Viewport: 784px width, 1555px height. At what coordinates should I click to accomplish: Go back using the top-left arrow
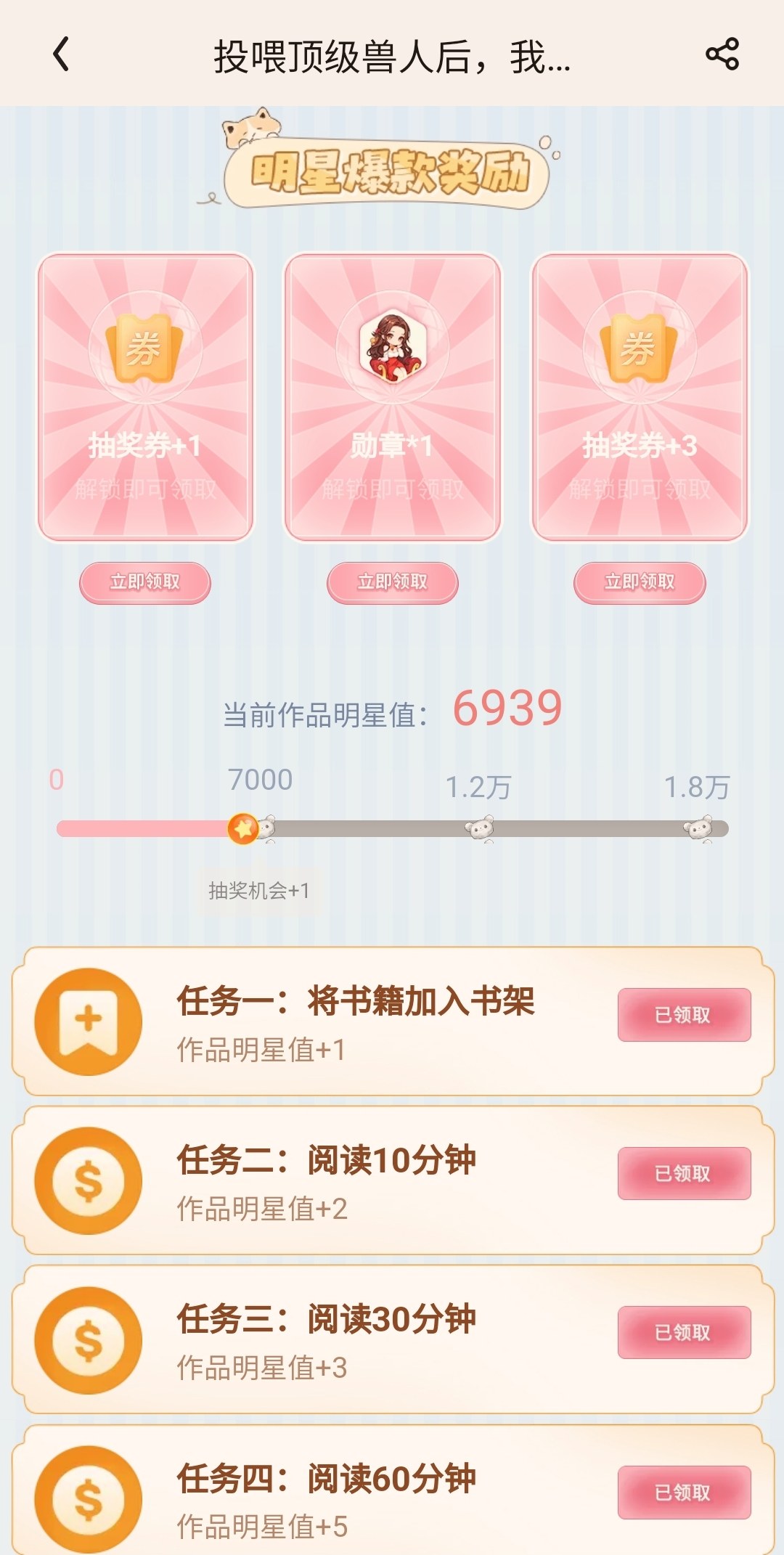tap(62, 54)
